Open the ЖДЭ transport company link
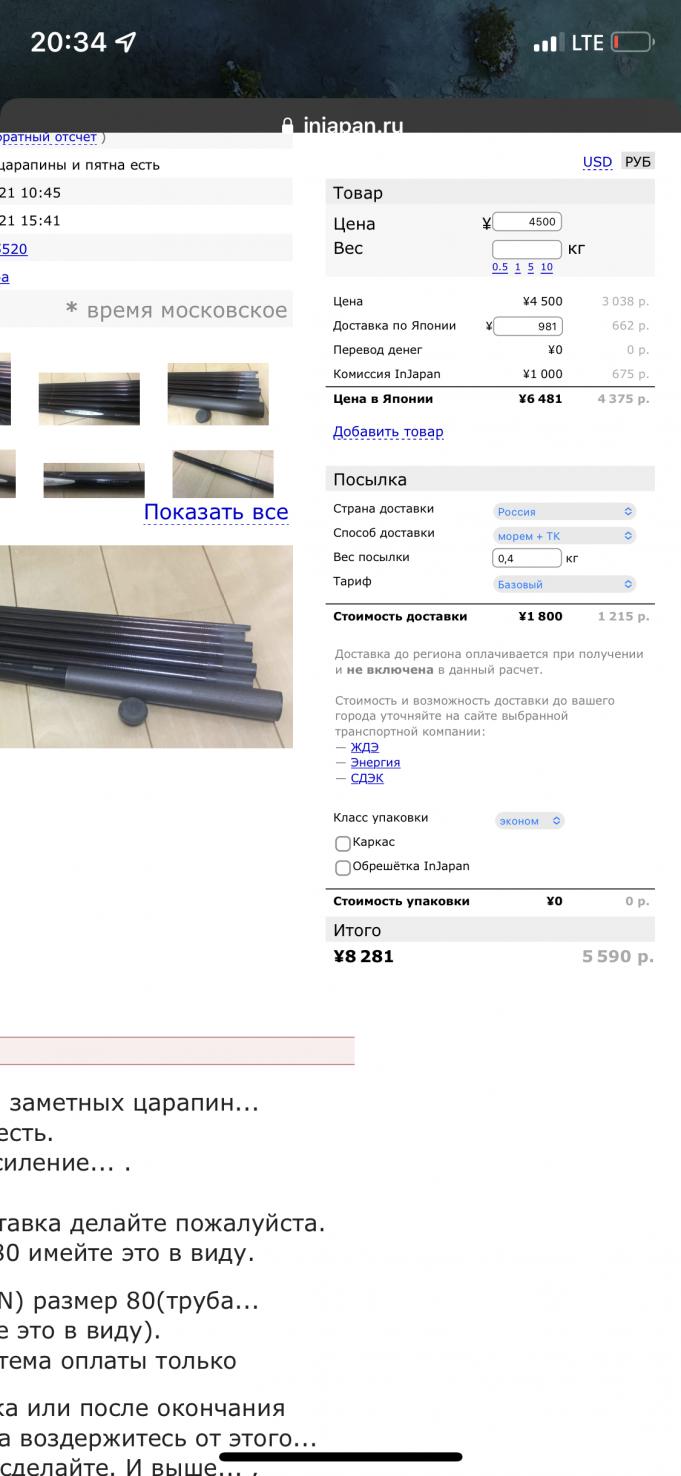 tap(365, 747)
